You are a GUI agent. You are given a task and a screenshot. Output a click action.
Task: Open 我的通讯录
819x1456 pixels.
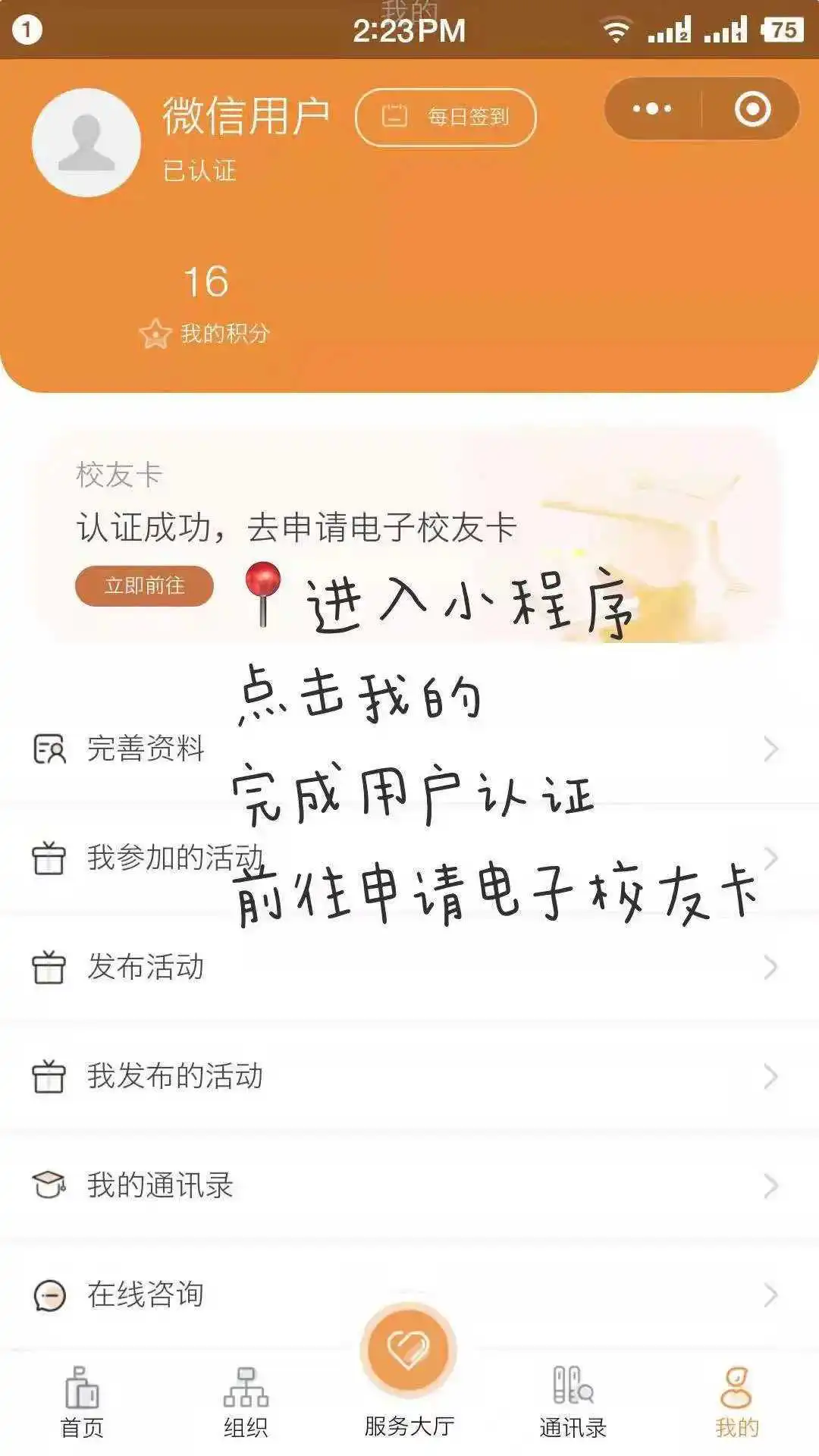pos(409,1186)
